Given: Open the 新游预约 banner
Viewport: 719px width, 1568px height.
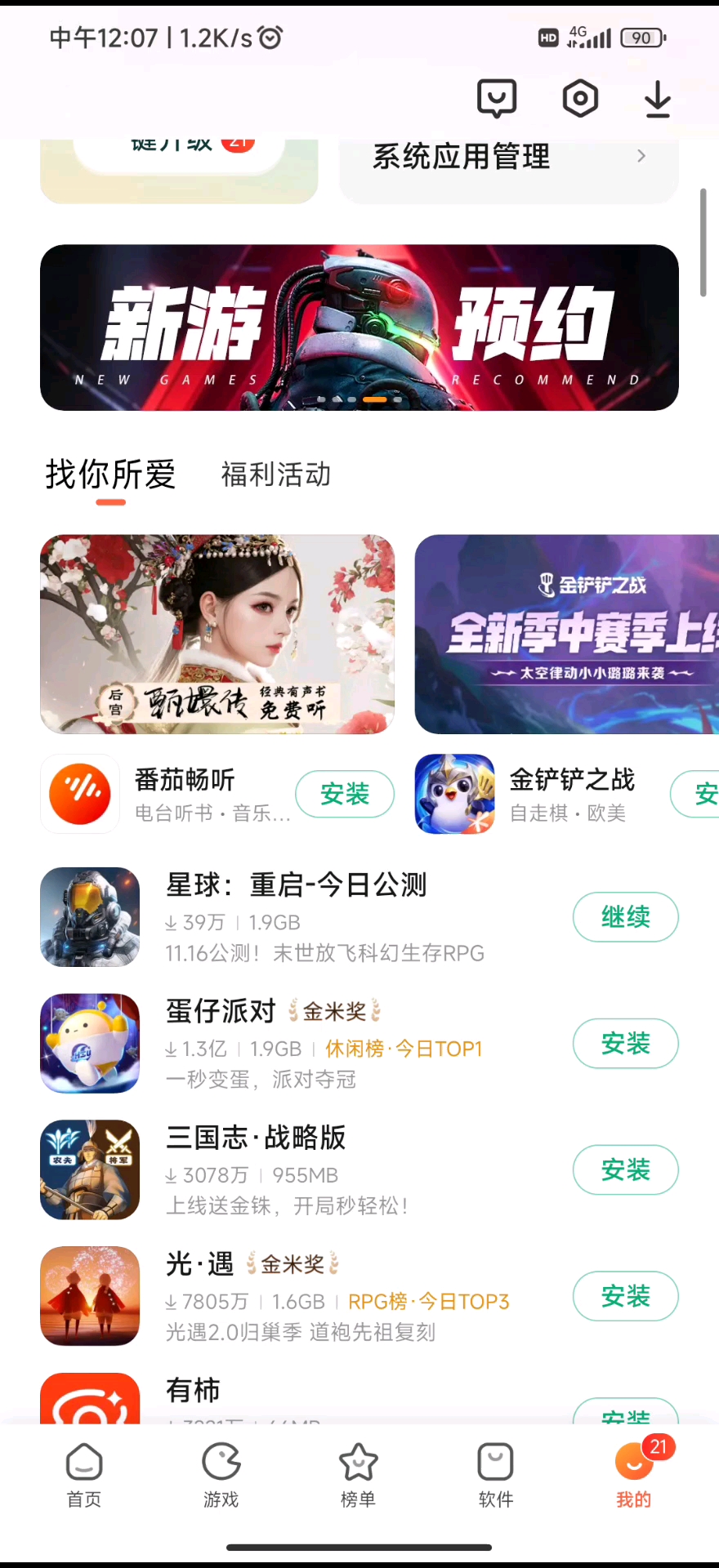Looking at the screenshot, I should [x=359, y=327].
